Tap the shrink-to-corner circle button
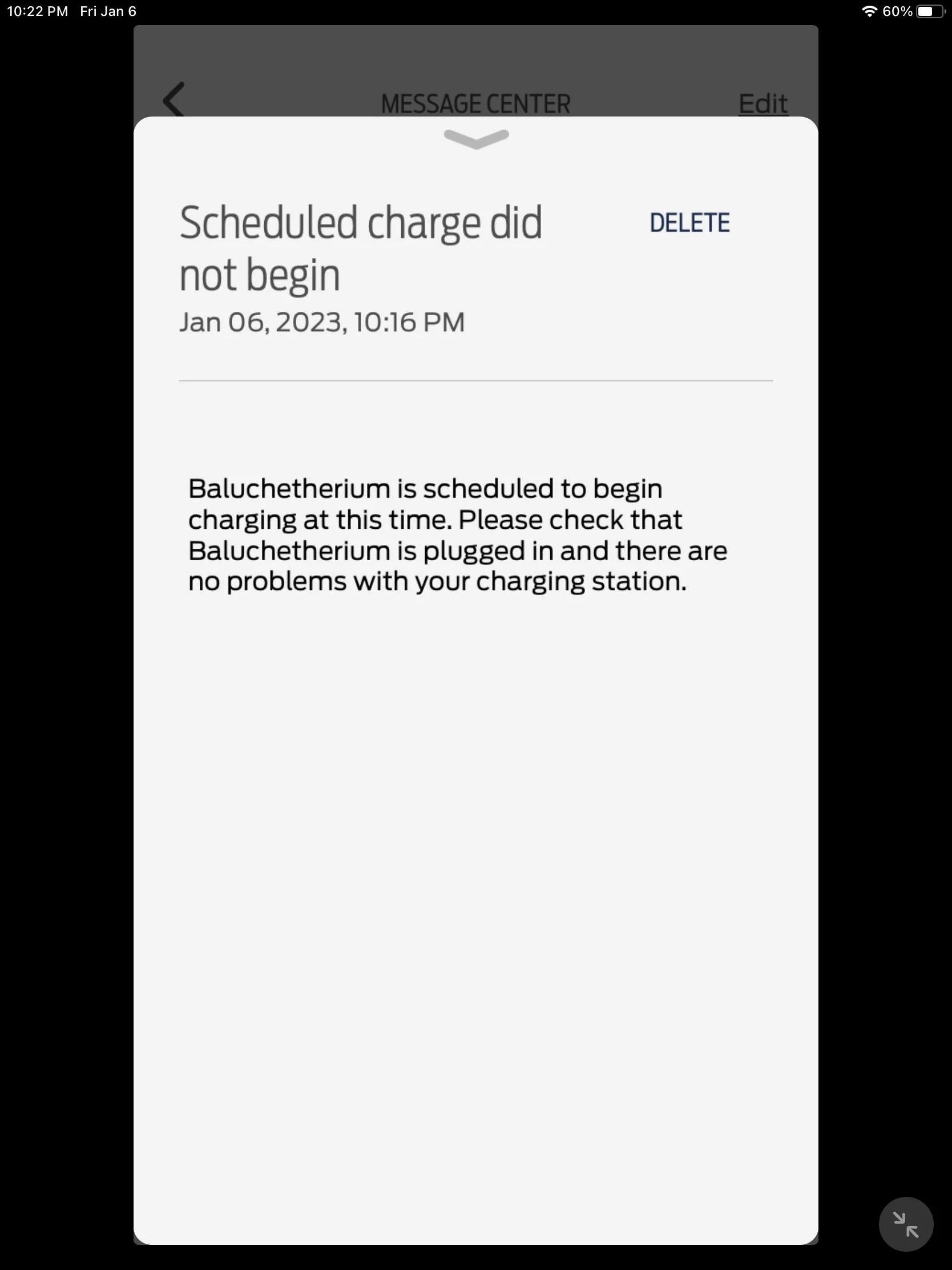Image resolution: width=952 pixels, height=1270 pixels. point(906,1224)
